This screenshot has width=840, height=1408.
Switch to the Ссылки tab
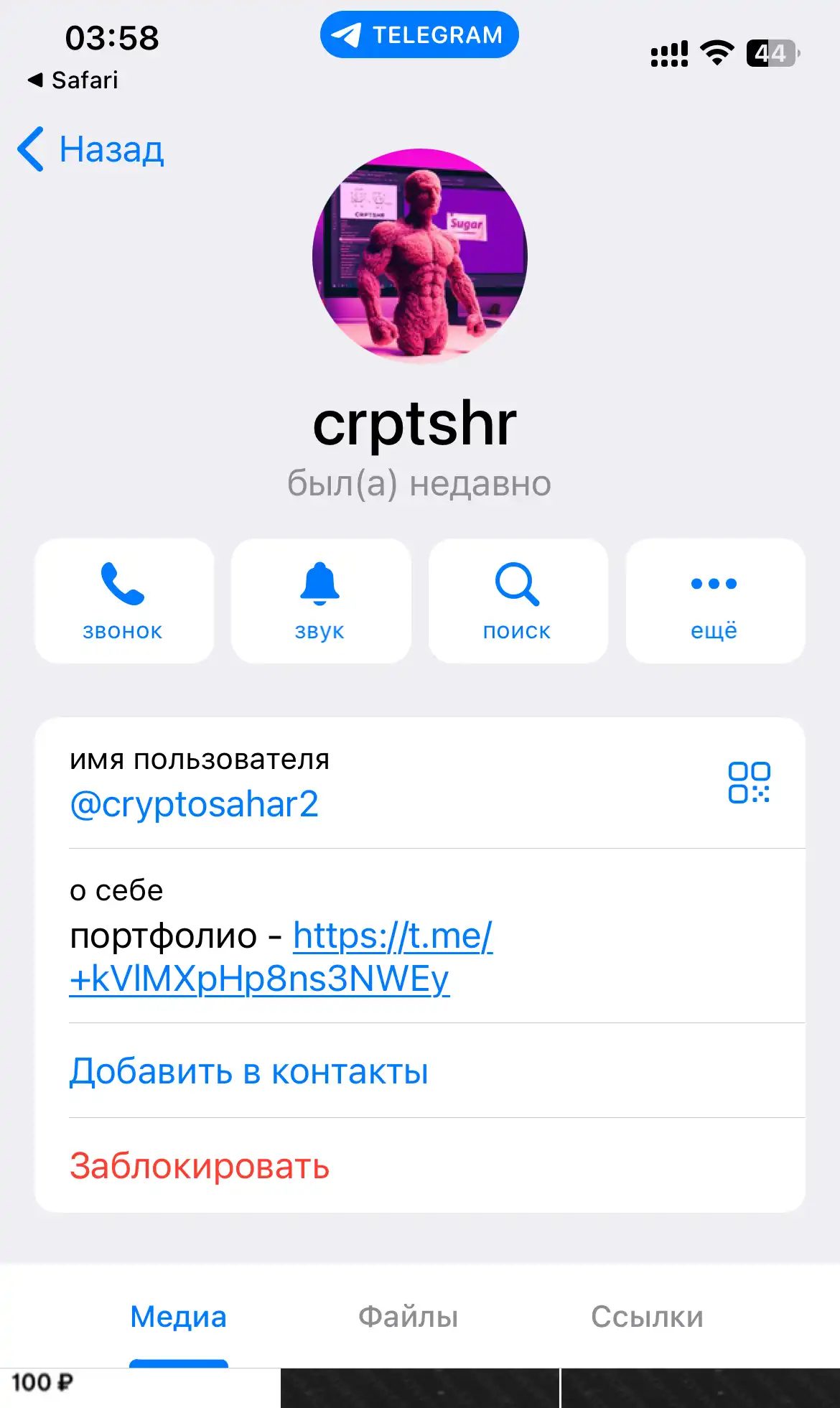647,1316
